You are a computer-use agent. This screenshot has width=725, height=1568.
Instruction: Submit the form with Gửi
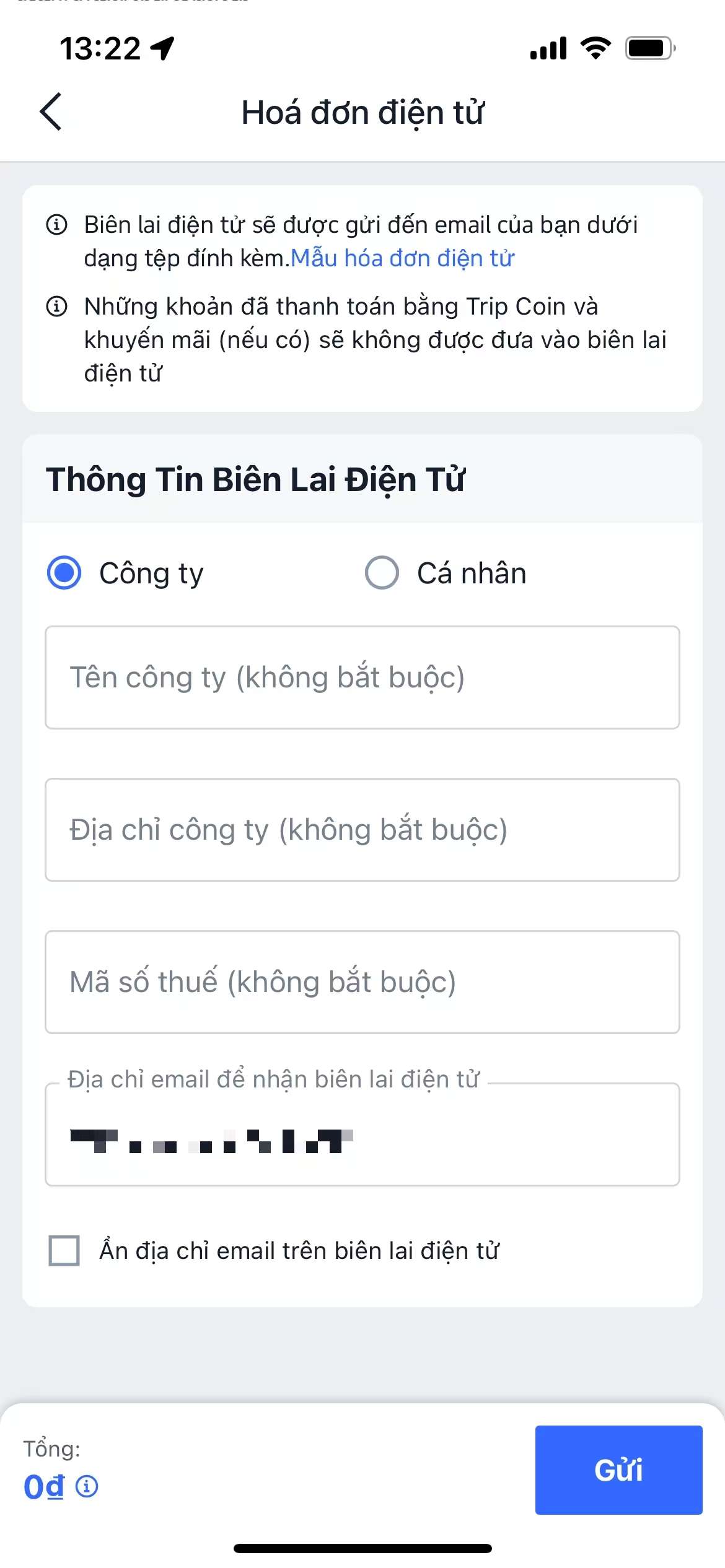coord(618,1470)
